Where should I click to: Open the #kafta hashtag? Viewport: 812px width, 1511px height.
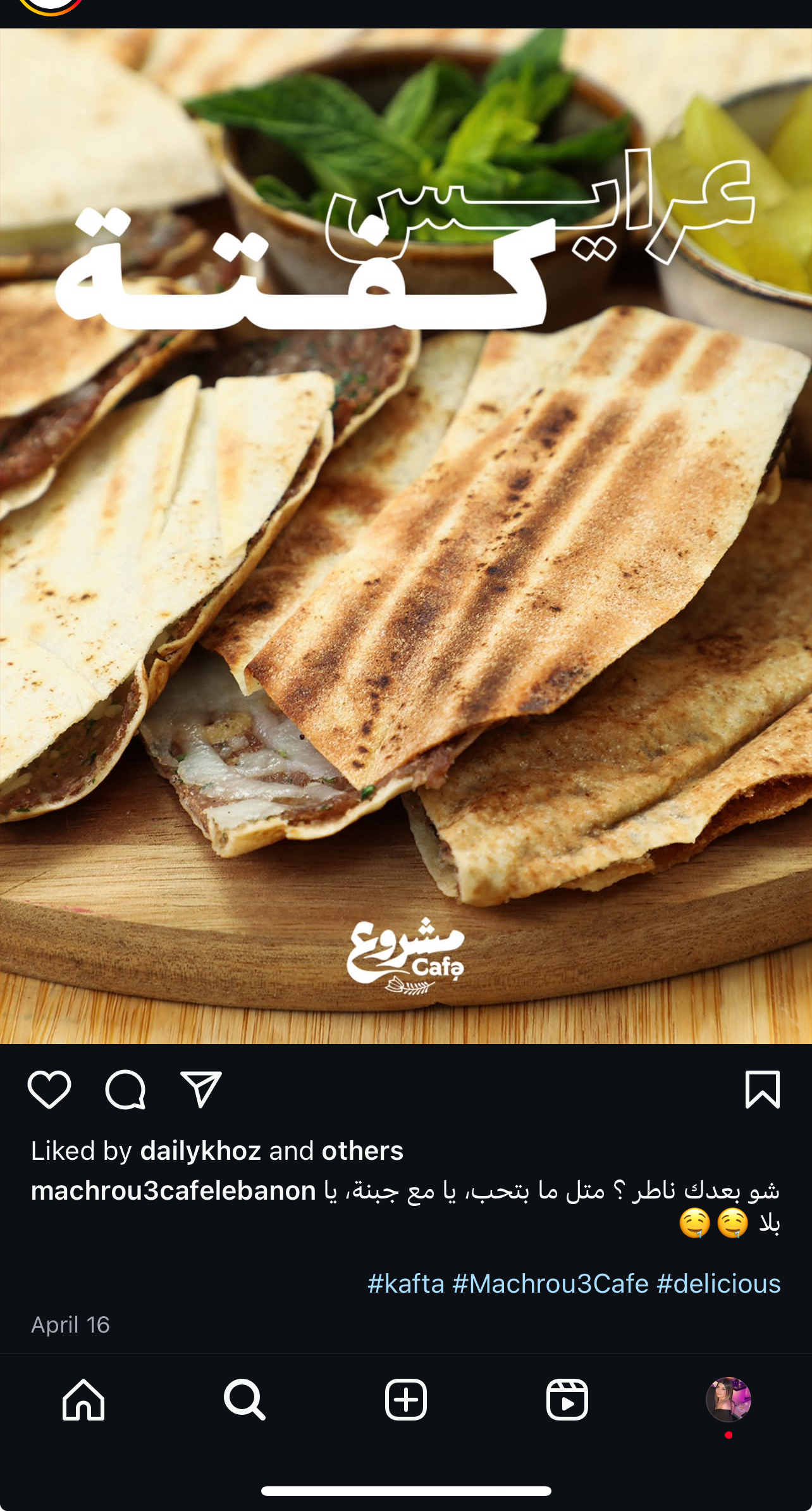pyautogui.click(x=406, y=1284)
